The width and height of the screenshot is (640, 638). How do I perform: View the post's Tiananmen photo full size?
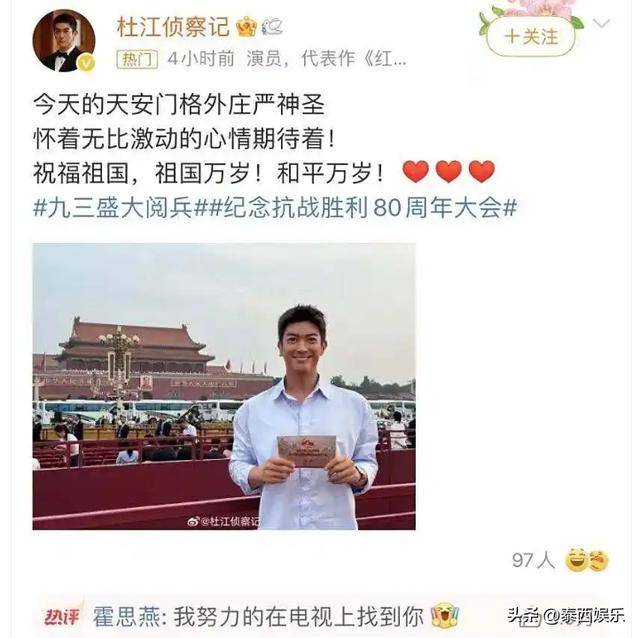pos(224,386)
